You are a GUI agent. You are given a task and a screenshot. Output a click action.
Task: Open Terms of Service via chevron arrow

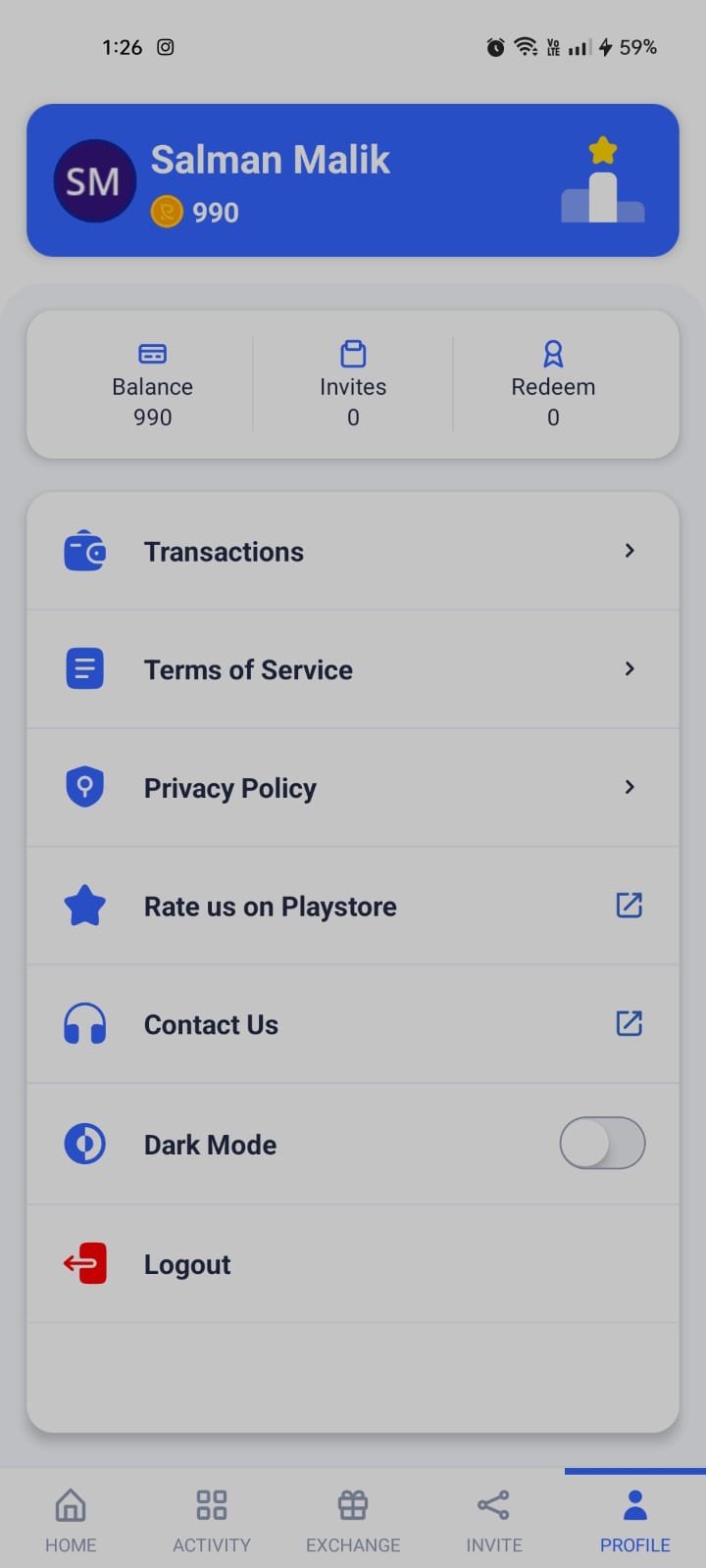(629, 669)
